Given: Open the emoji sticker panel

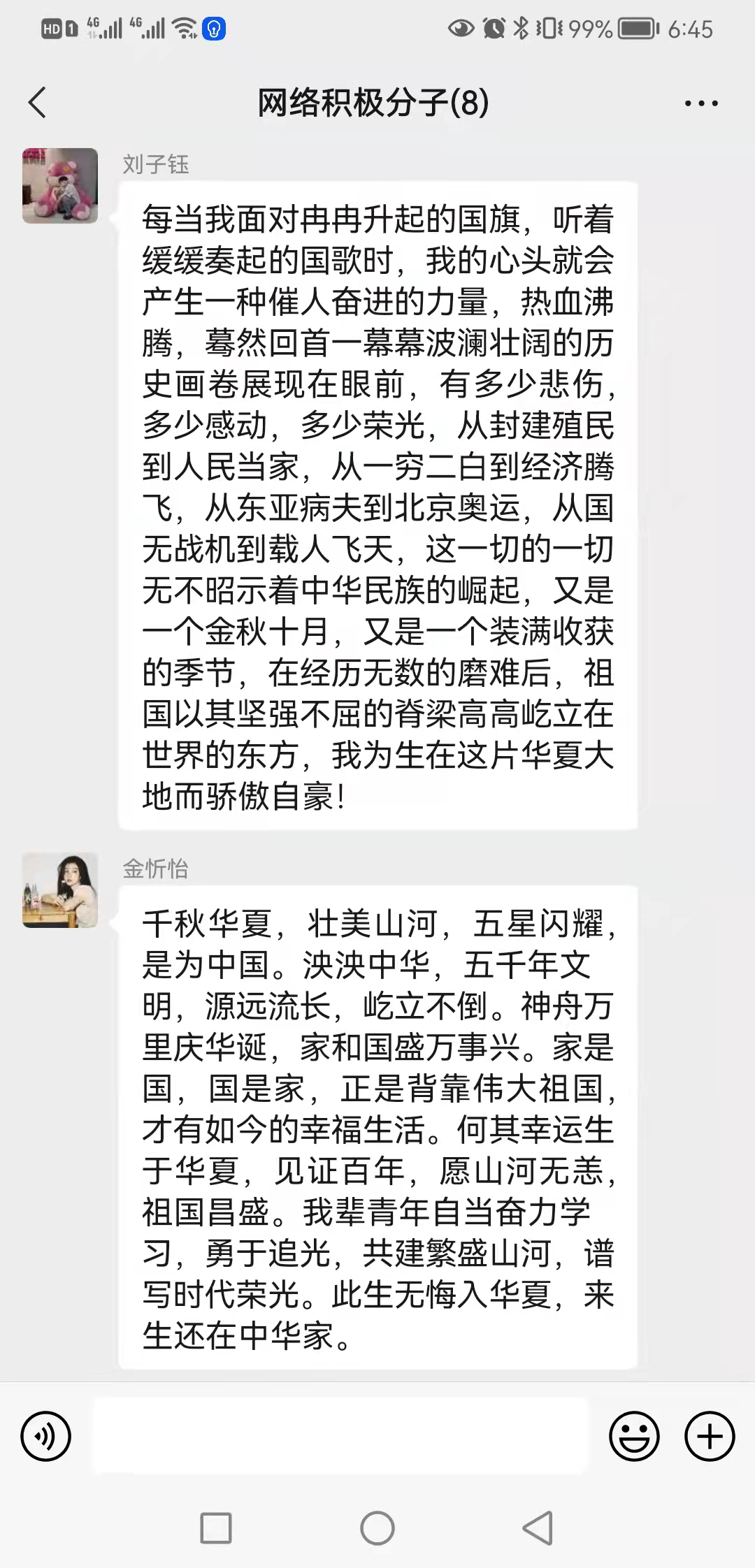Looking at the screenshot, I should [x=634, y=1437].
